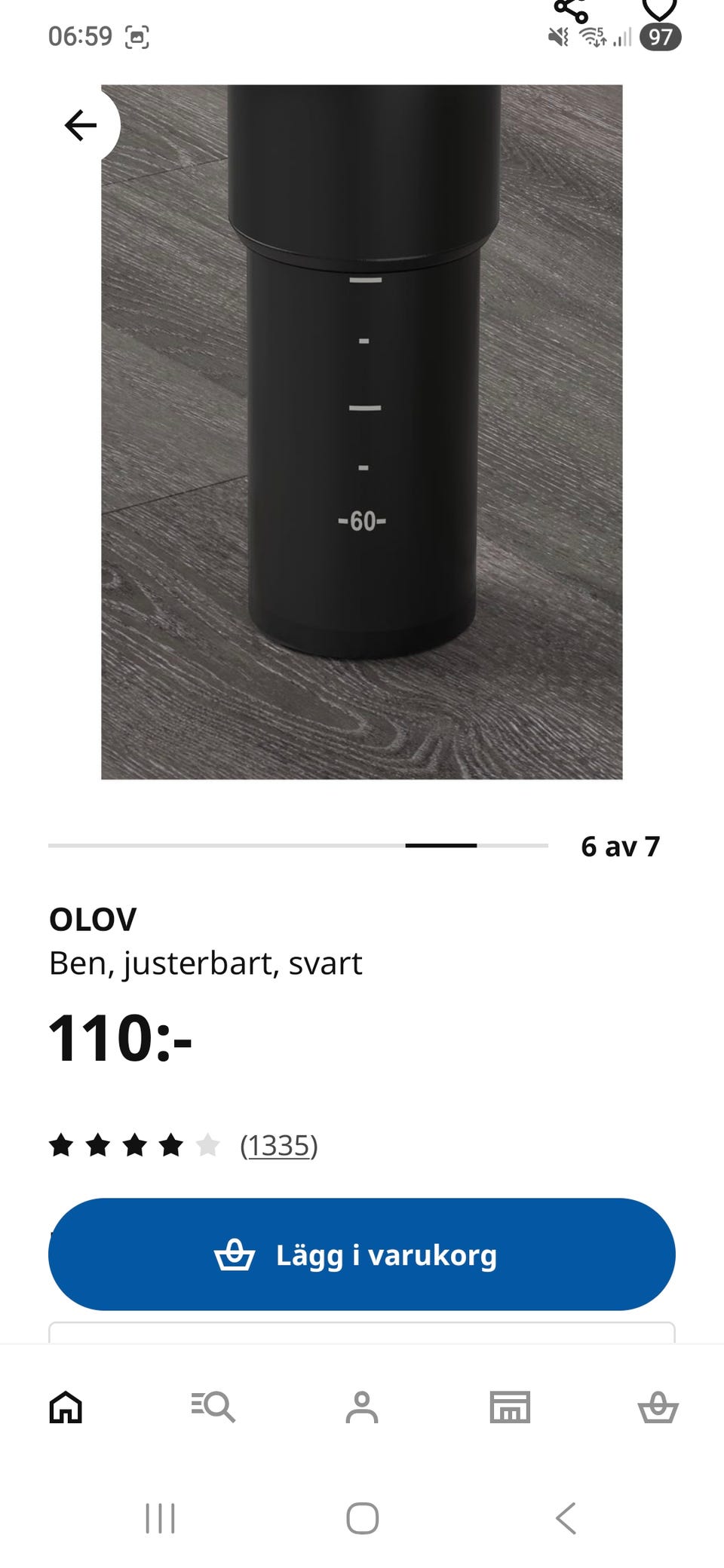Tap Lägg i varukorg button
The width and height of the screenshot is (724, 1568).
362,1254
